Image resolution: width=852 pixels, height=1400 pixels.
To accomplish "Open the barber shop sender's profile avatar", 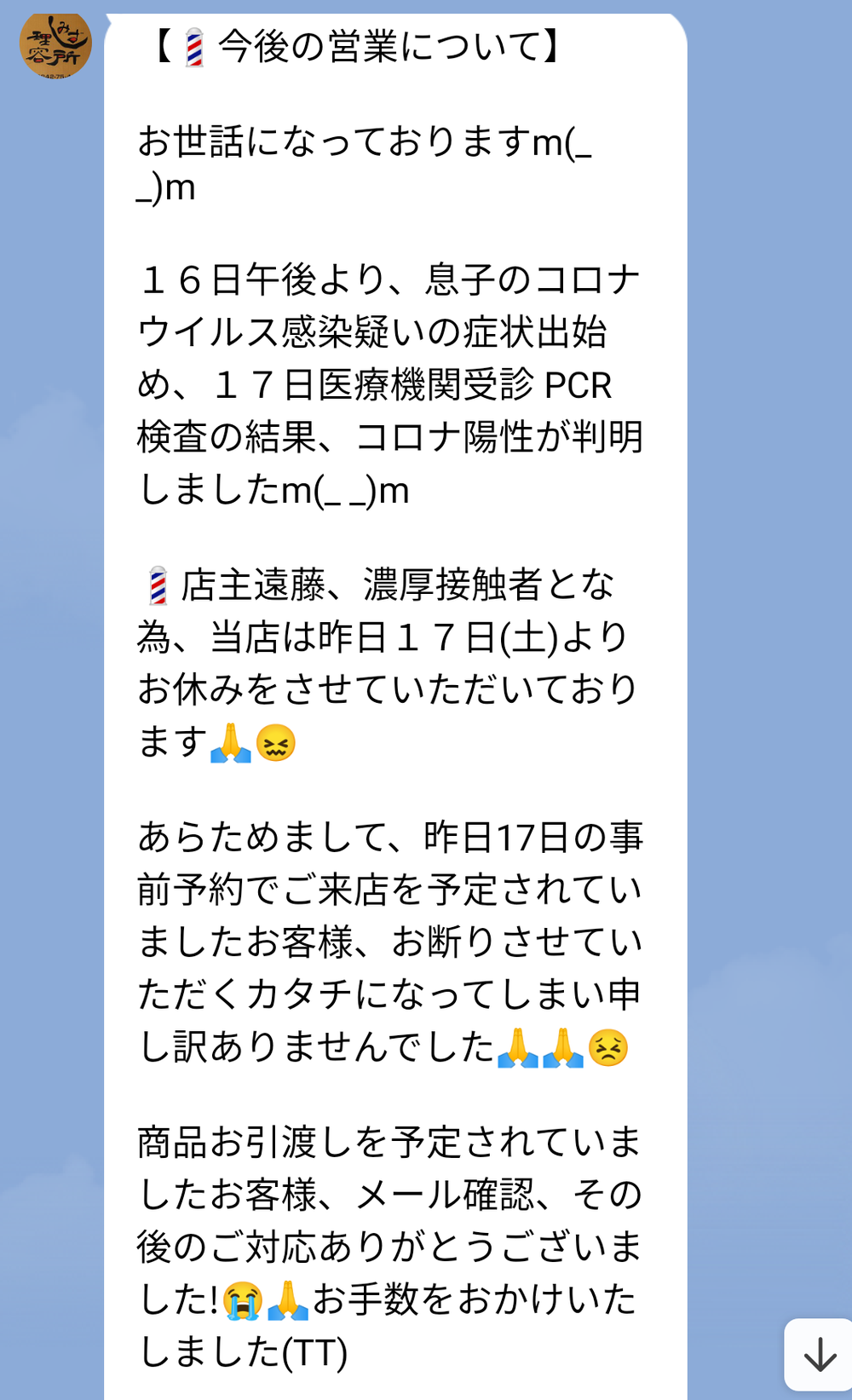I will pyautogui.click(x=55, y=44).
